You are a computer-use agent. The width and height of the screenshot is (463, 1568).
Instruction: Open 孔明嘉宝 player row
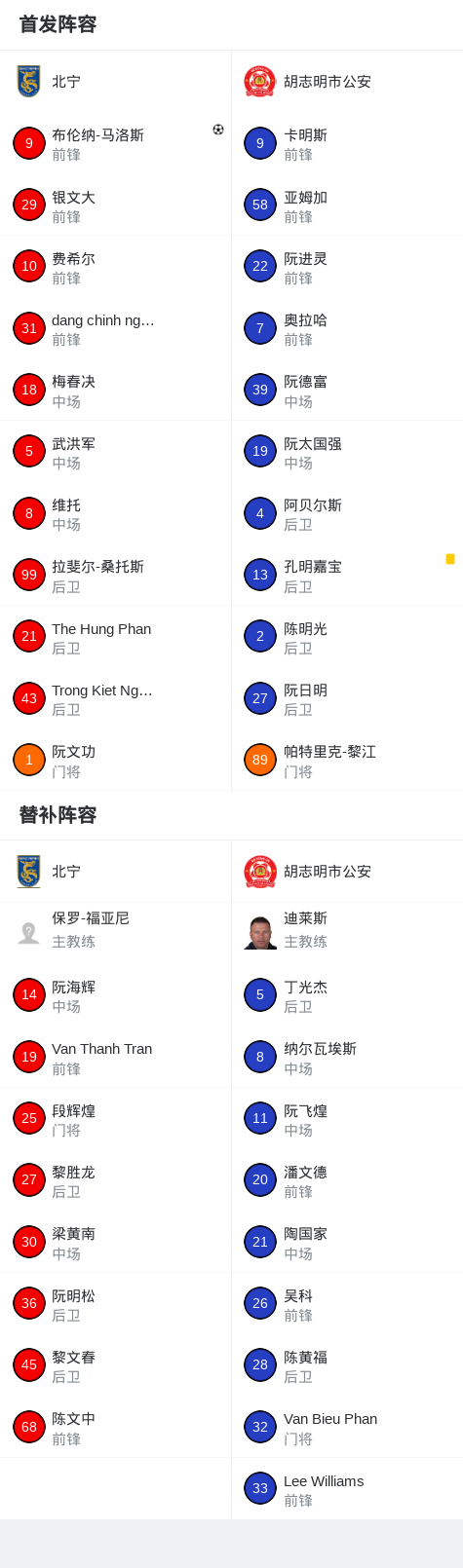347,576
